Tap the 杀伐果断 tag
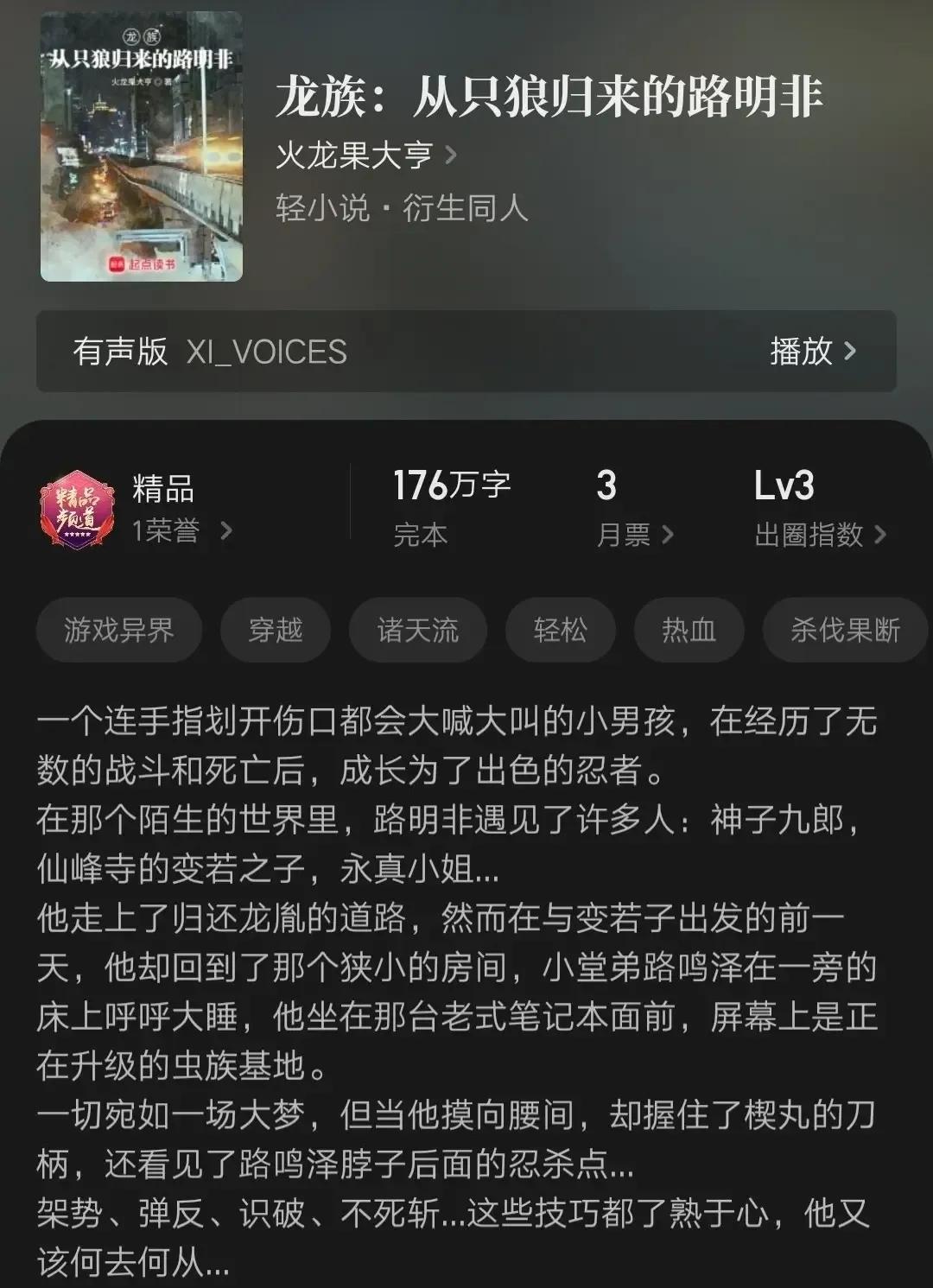The width and height of the screenshot is (933, 1288). coord(844,631)
